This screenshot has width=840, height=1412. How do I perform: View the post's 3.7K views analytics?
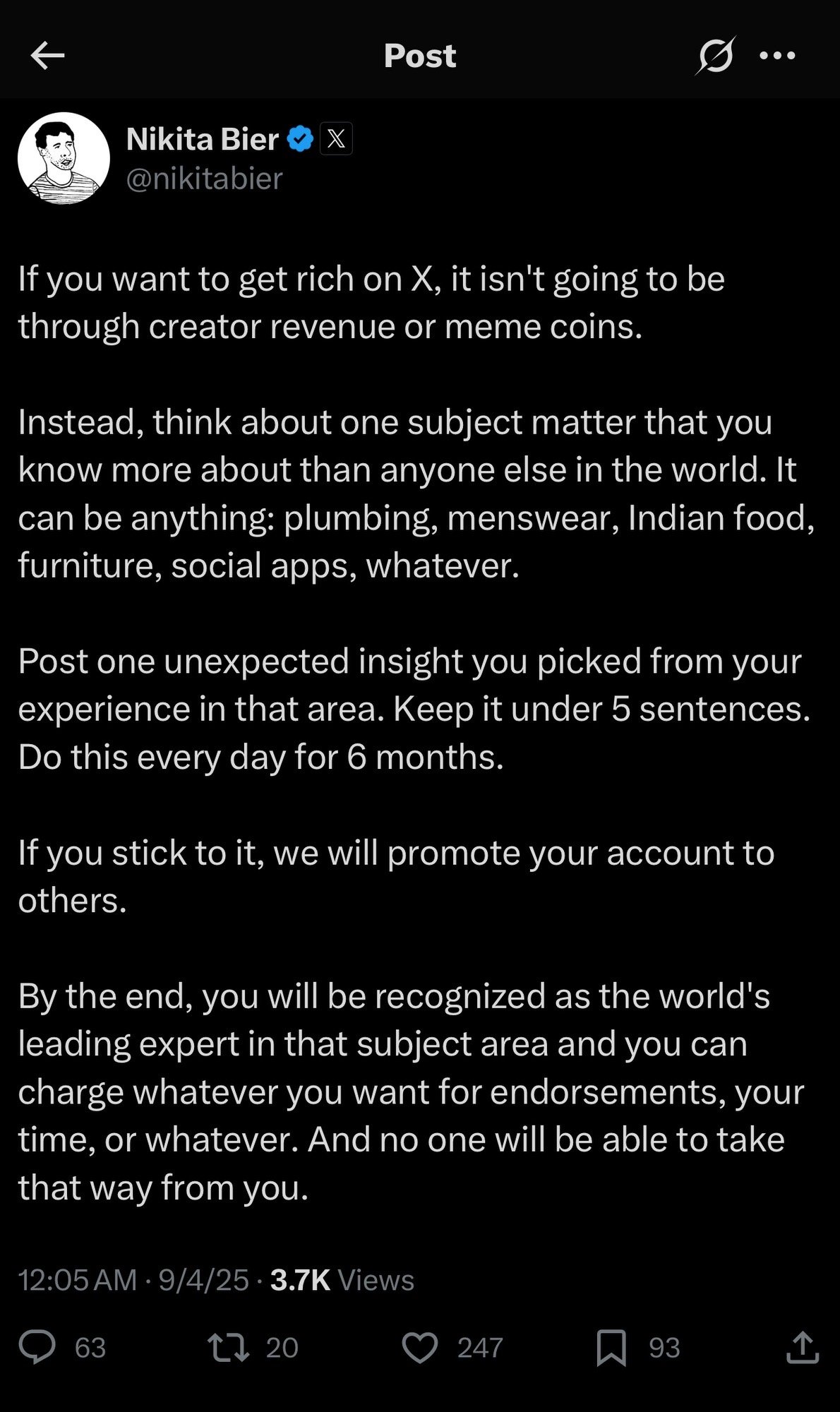(342, 1280)
